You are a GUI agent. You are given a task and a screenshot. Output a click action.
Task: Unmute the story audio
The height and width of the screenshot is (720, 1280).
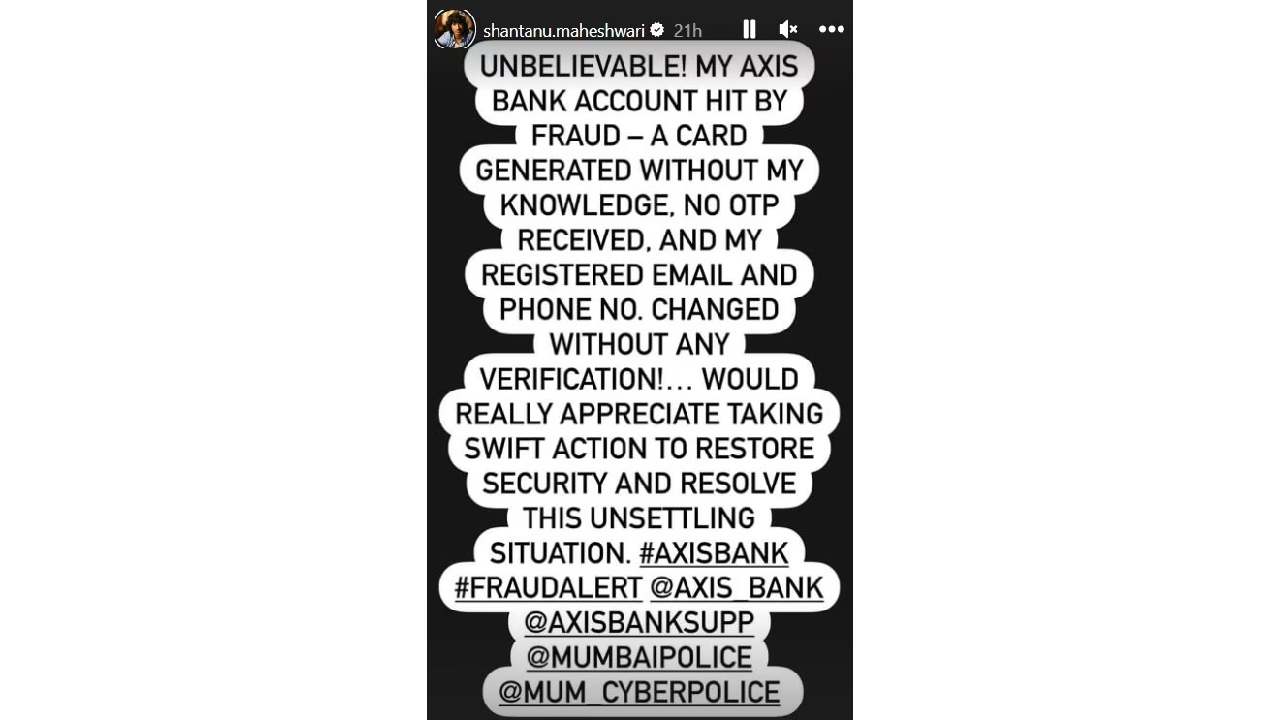coord(788,30)
